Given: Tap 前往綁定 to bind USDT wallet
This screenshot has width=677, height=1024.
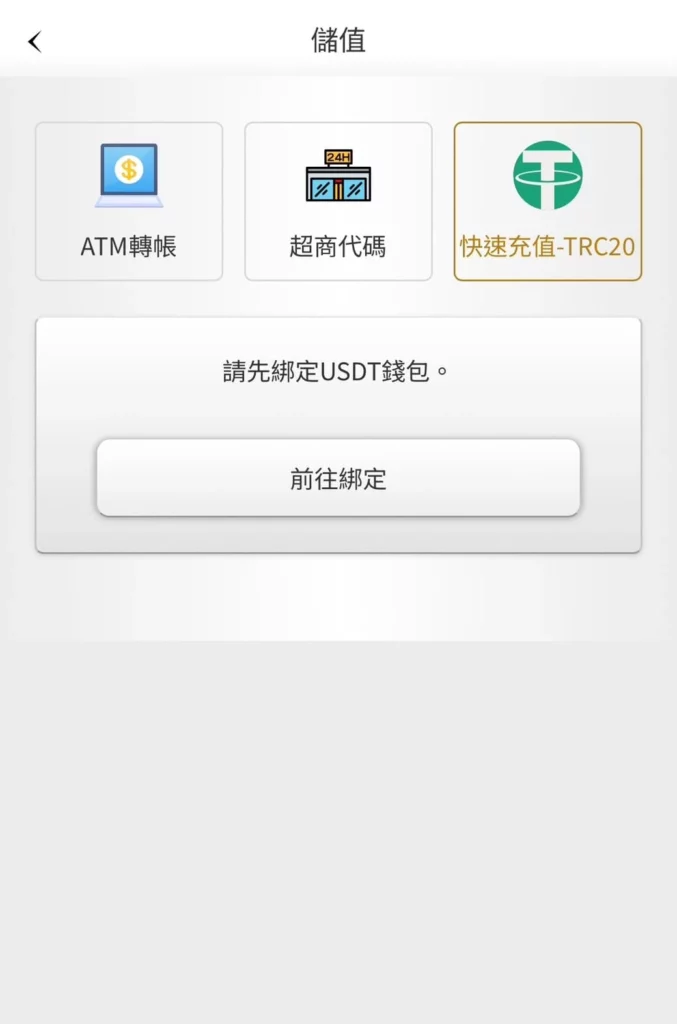Looking at the screenshot, I should click(338, 478).
